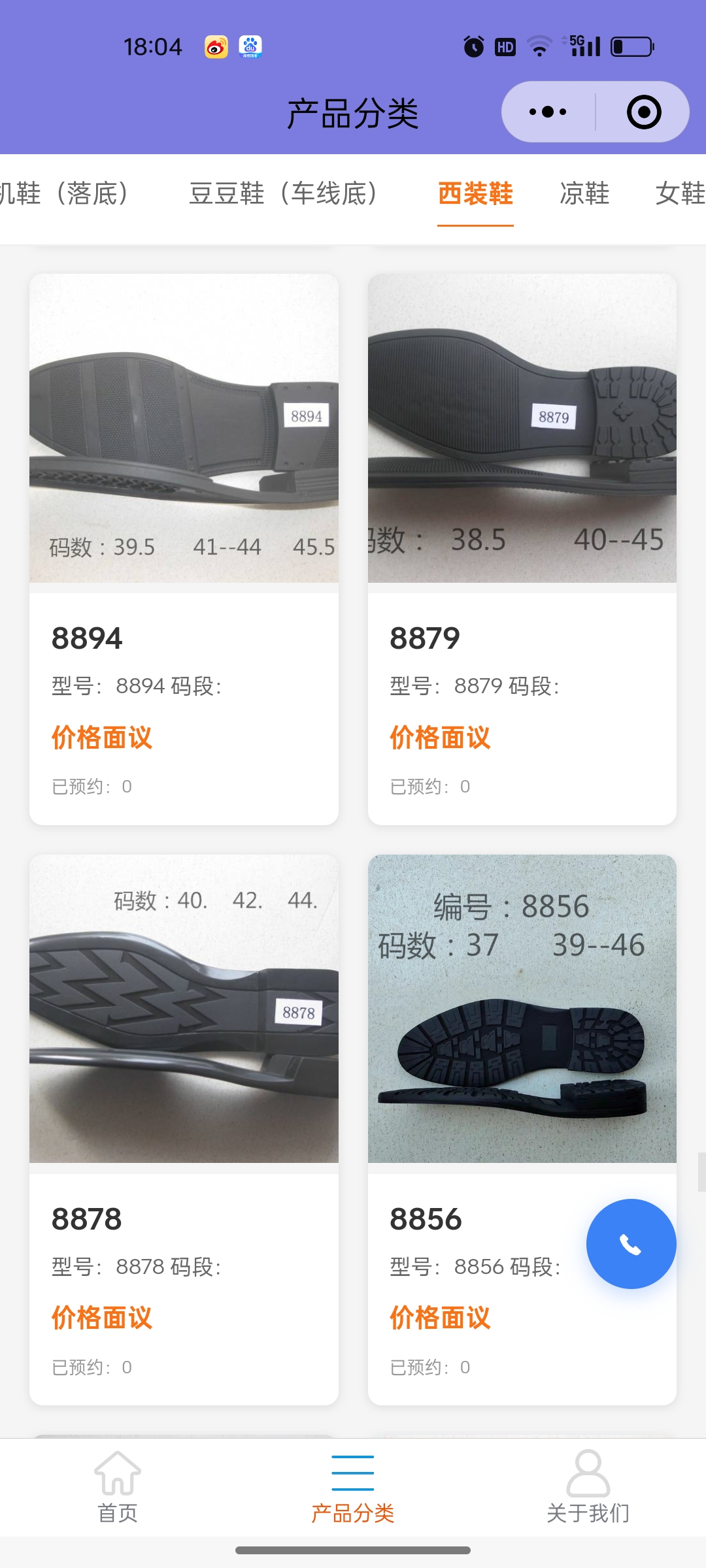Switch to 豆豆鞋（车线底）category tab
The height and width of the screenshot is (1568, 706).
click(x=283, y=194)
